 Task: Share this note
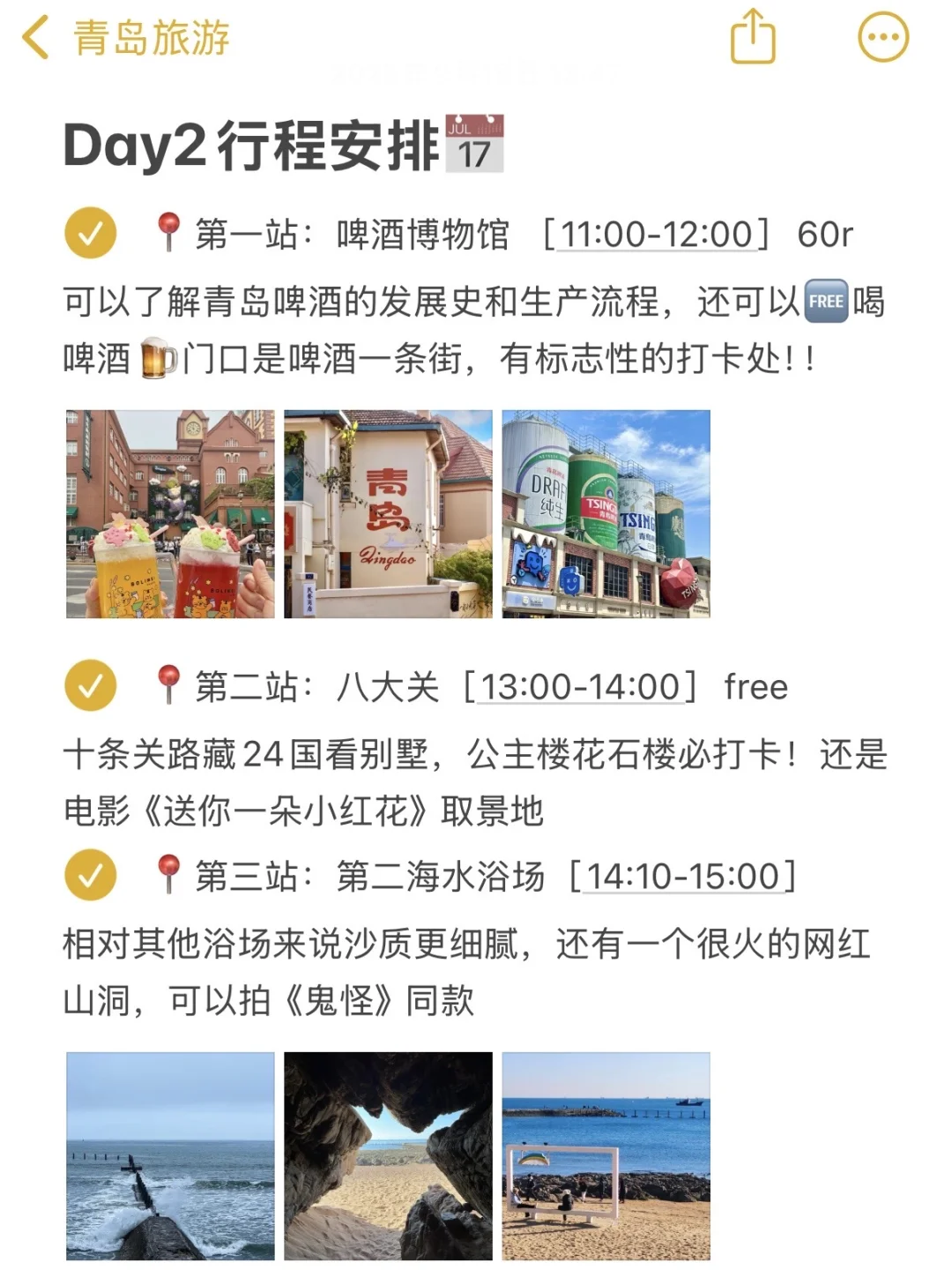point(753,37)
